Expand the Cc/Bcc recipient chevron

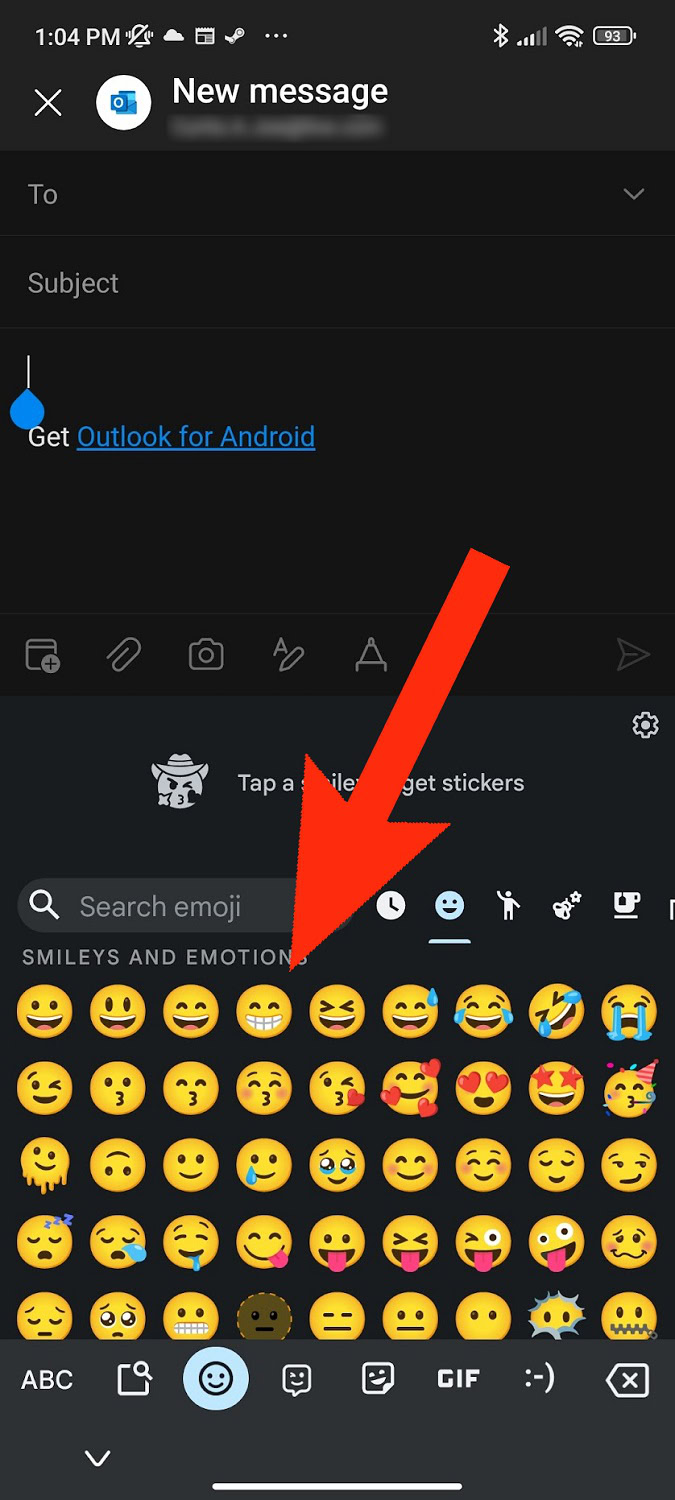pyautogui.click(x=633, y=194)
